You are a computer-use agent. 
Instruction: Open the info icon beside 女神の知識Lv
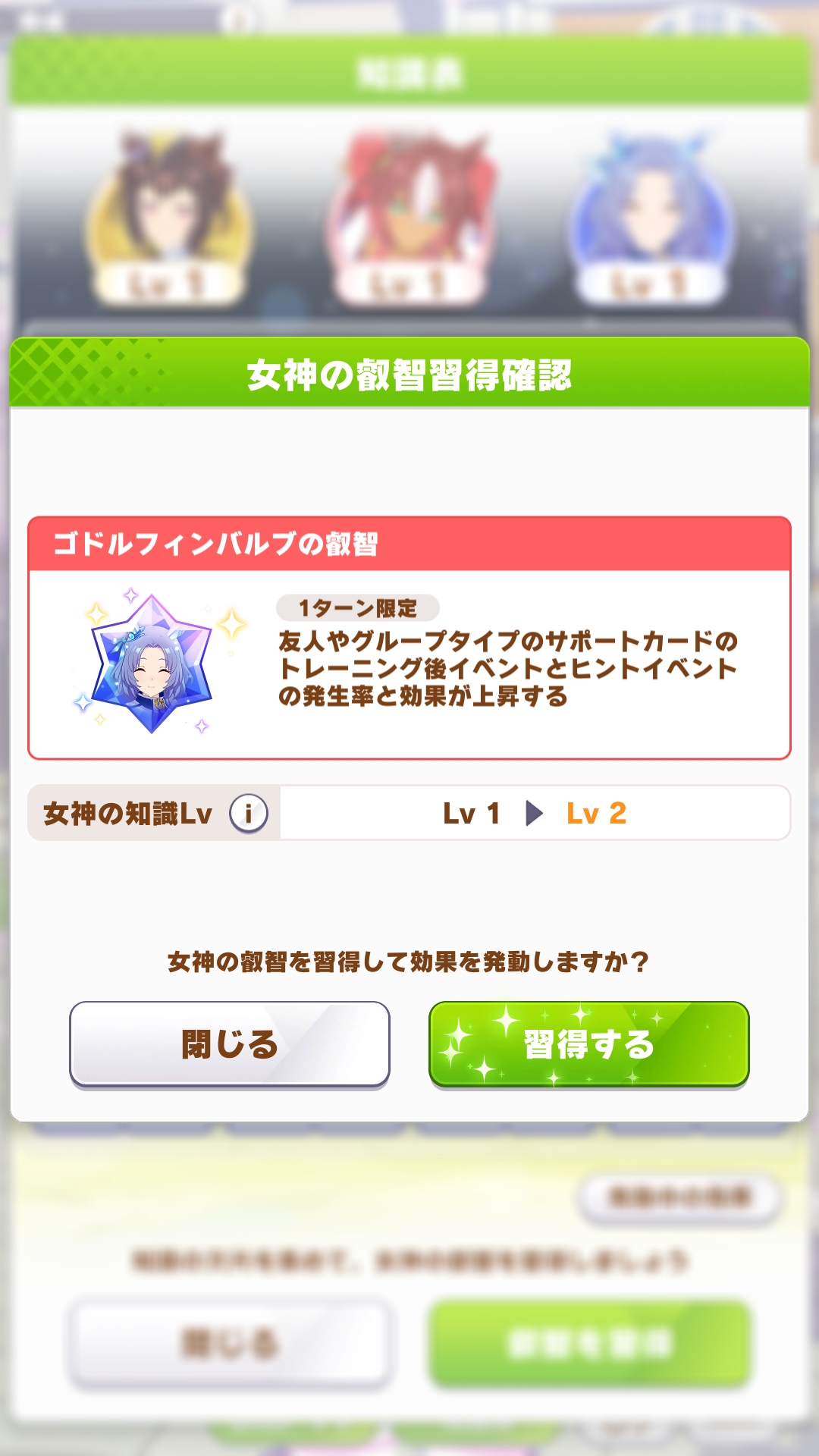249,814
